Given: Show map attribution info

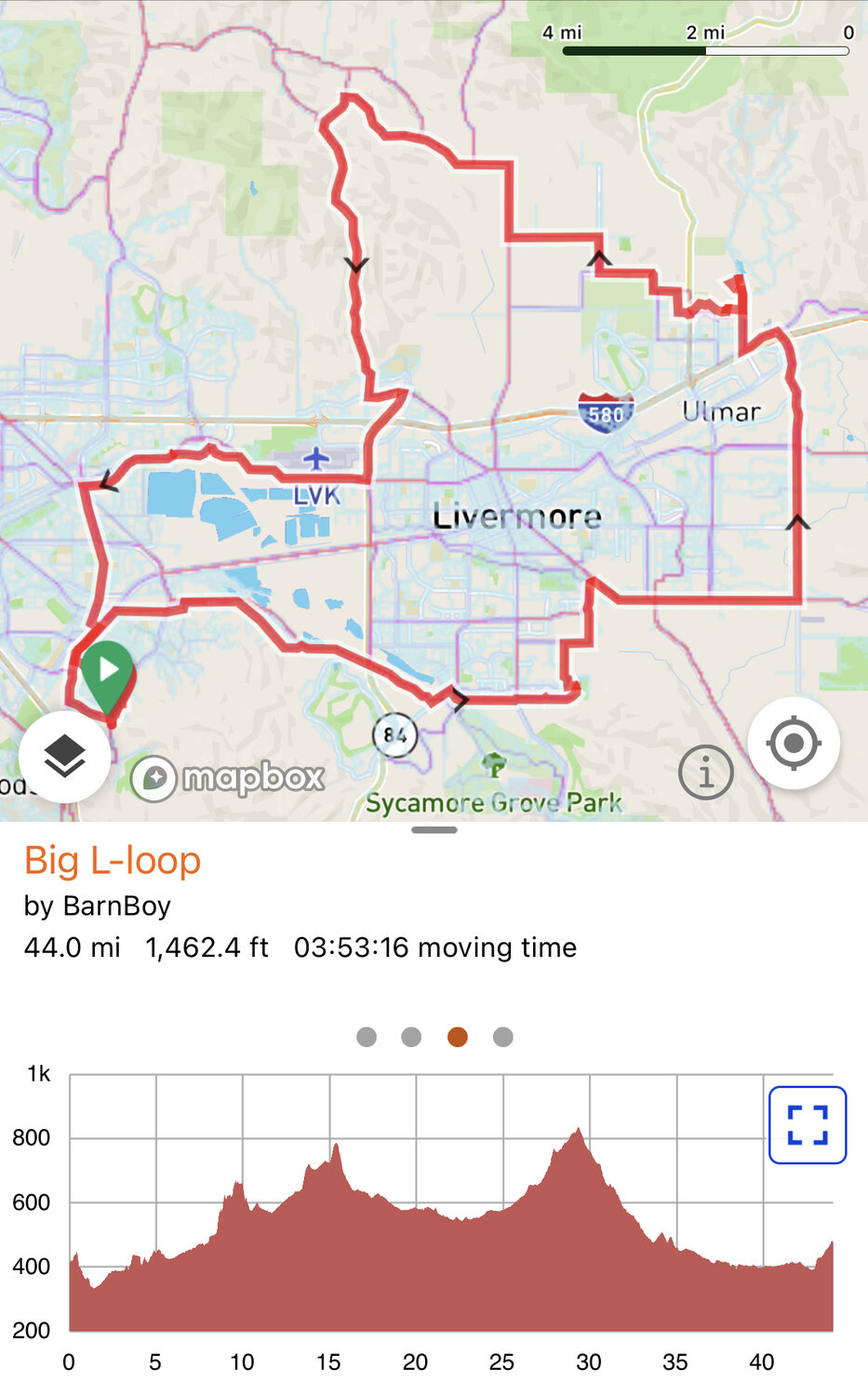Looking at the screenshot, I should [705, 772].
